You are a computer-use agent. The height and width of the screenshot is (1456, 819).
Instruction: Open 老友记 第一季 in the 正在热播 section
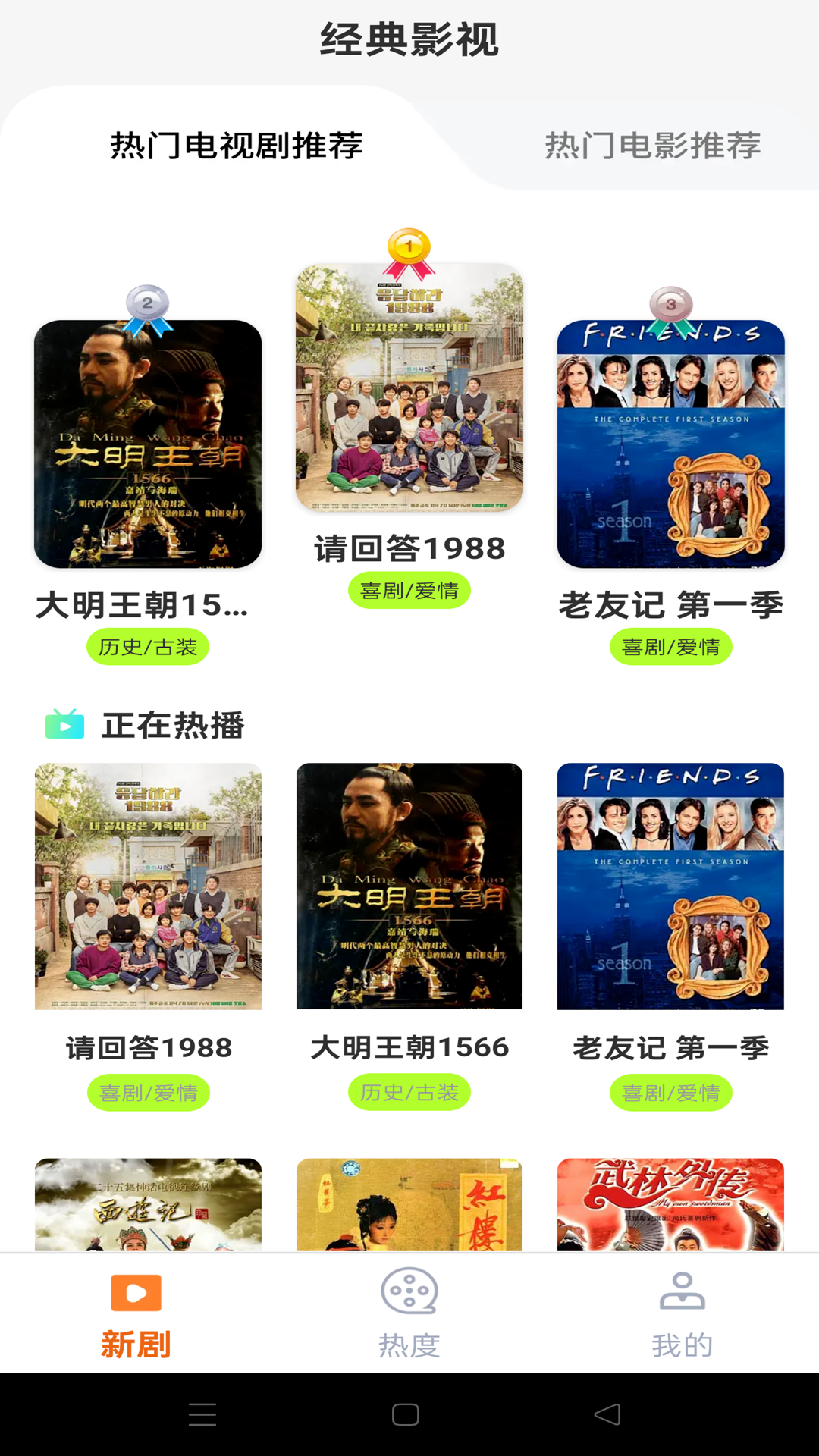click(x=670, y=886)
